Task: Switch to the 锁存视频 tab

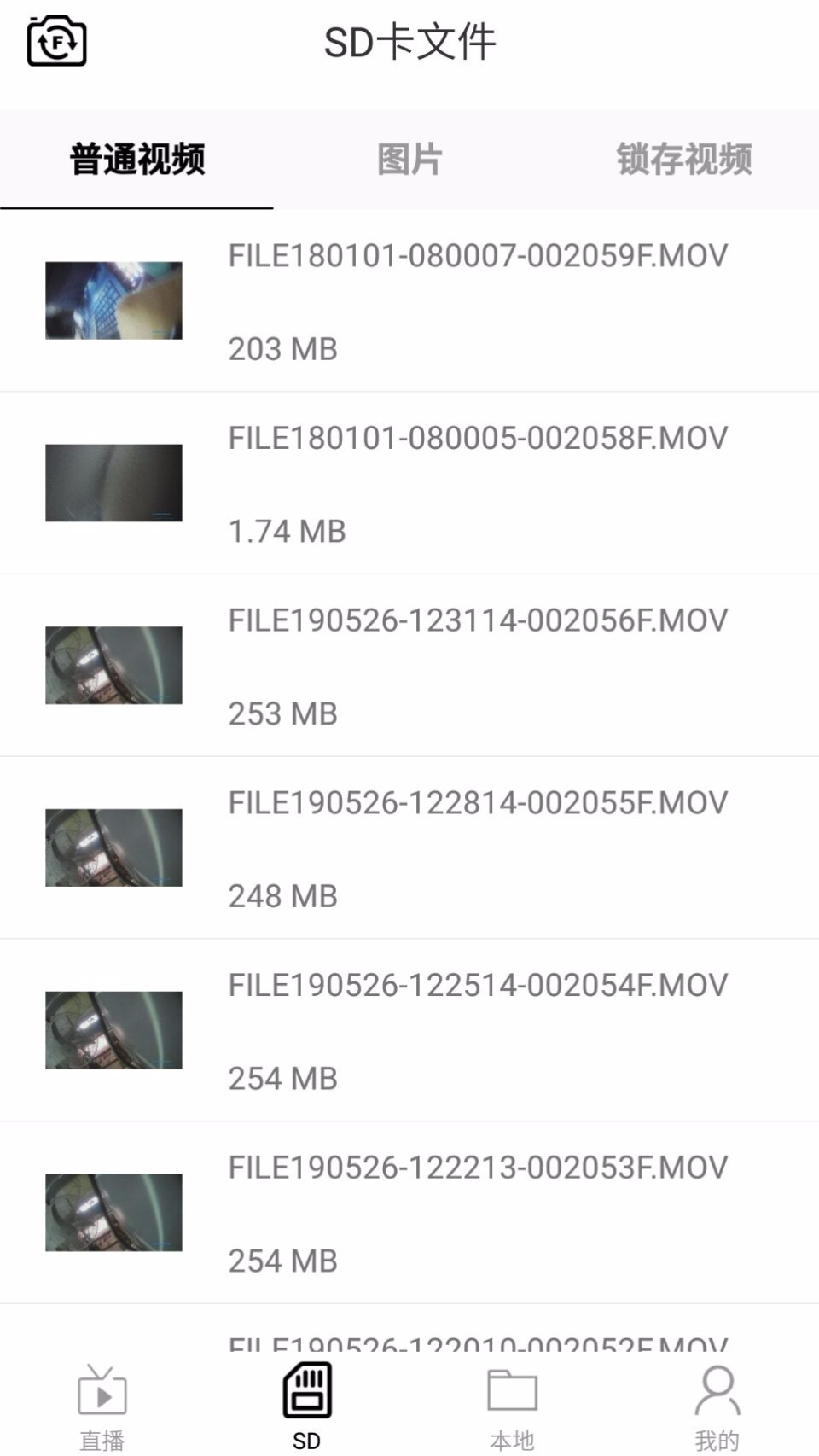Action: click(x=683, y=160)
